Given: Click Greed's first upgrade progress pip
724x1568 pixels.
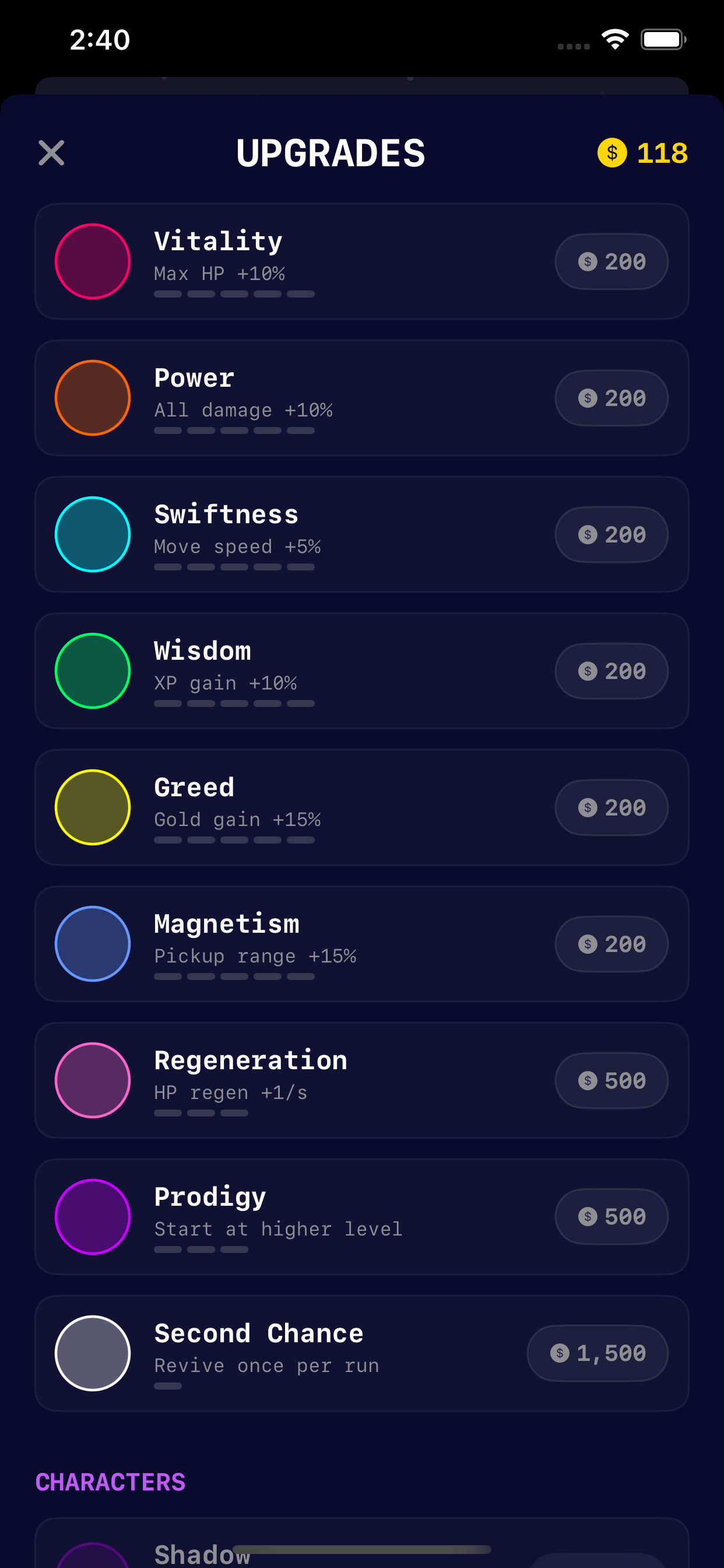Looking at the screenshot, I should point(168,839).
